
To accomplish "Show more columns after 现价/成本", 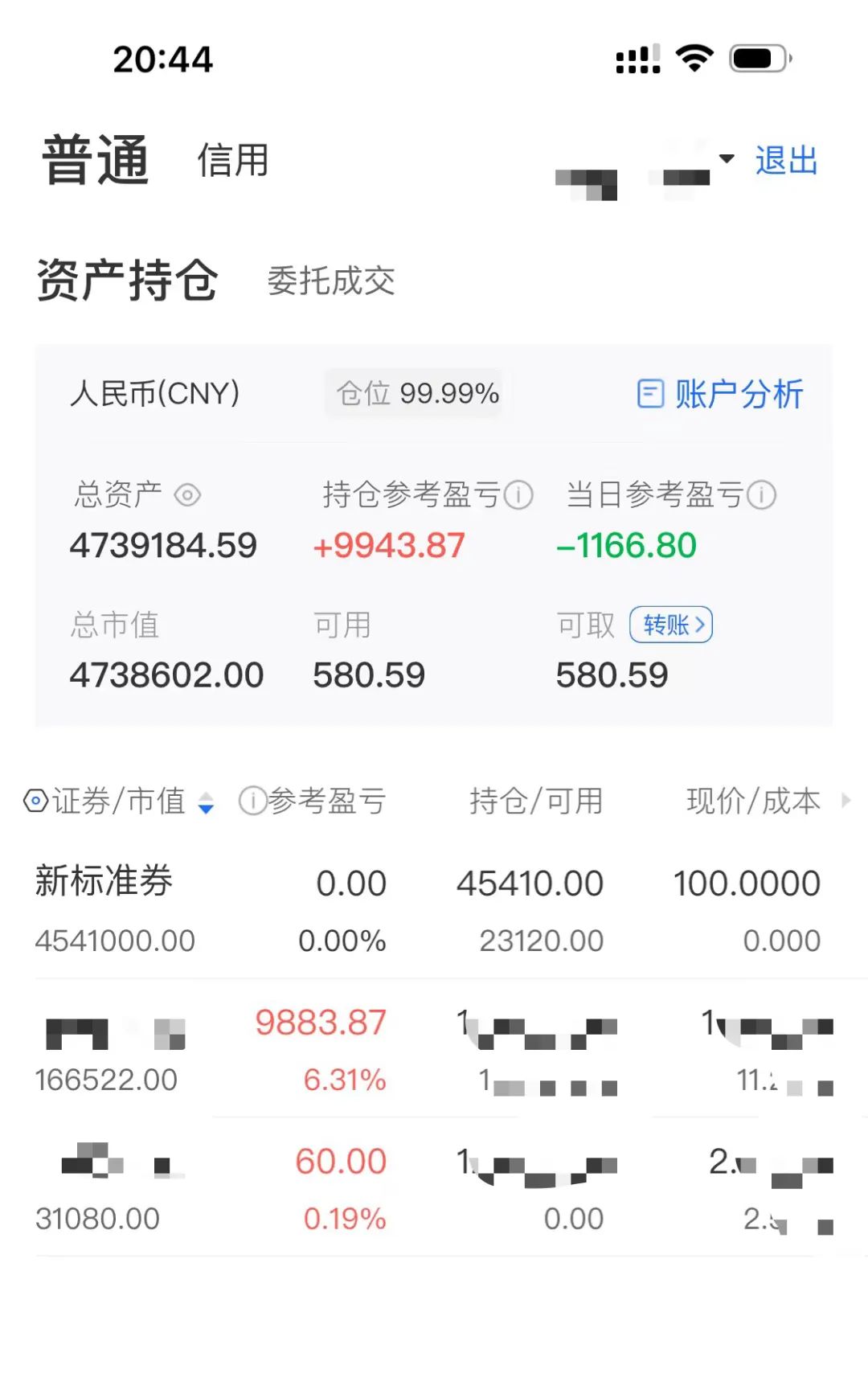I will tap(845, 800).
